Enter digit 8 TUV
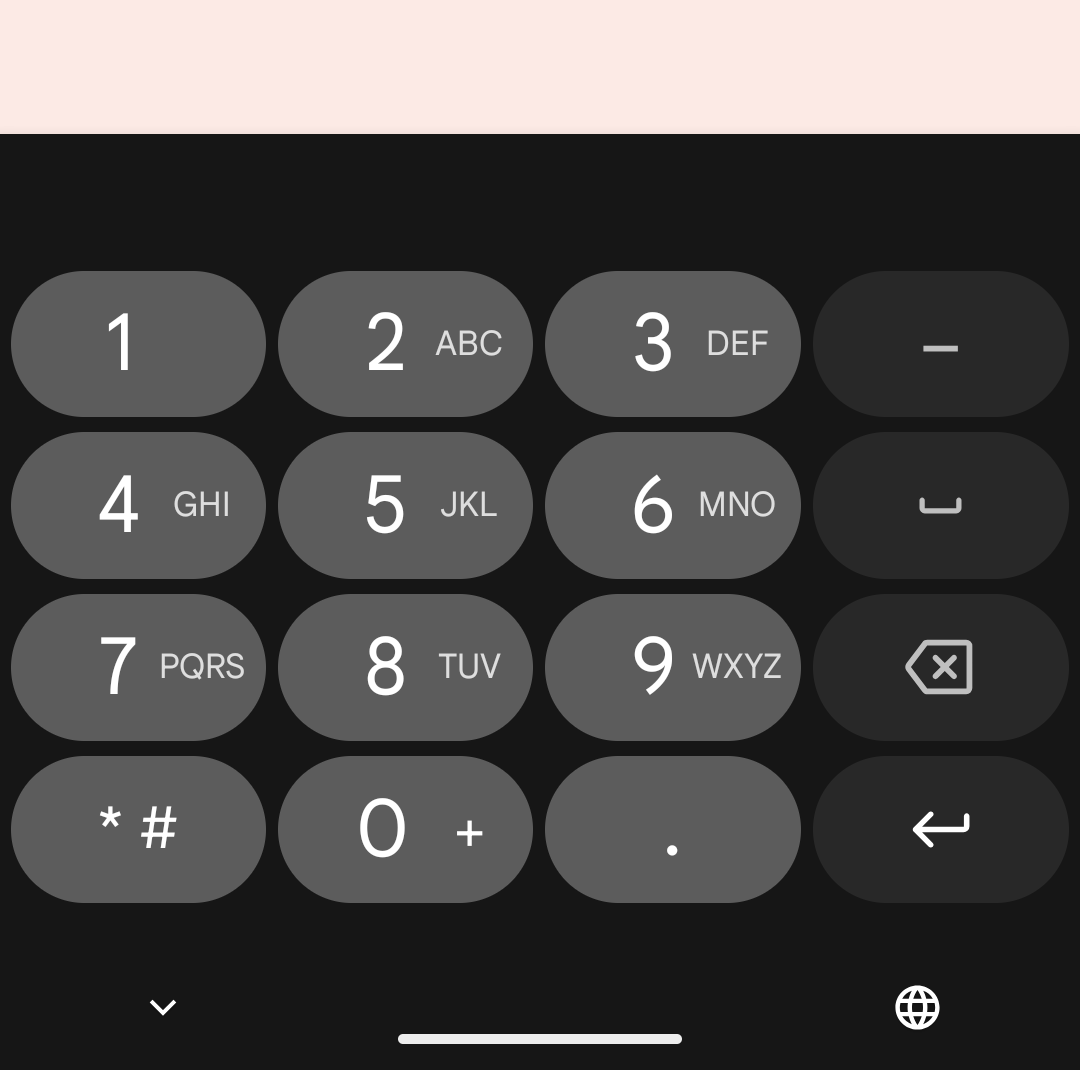1080x1070 pixels. [405, 667]
